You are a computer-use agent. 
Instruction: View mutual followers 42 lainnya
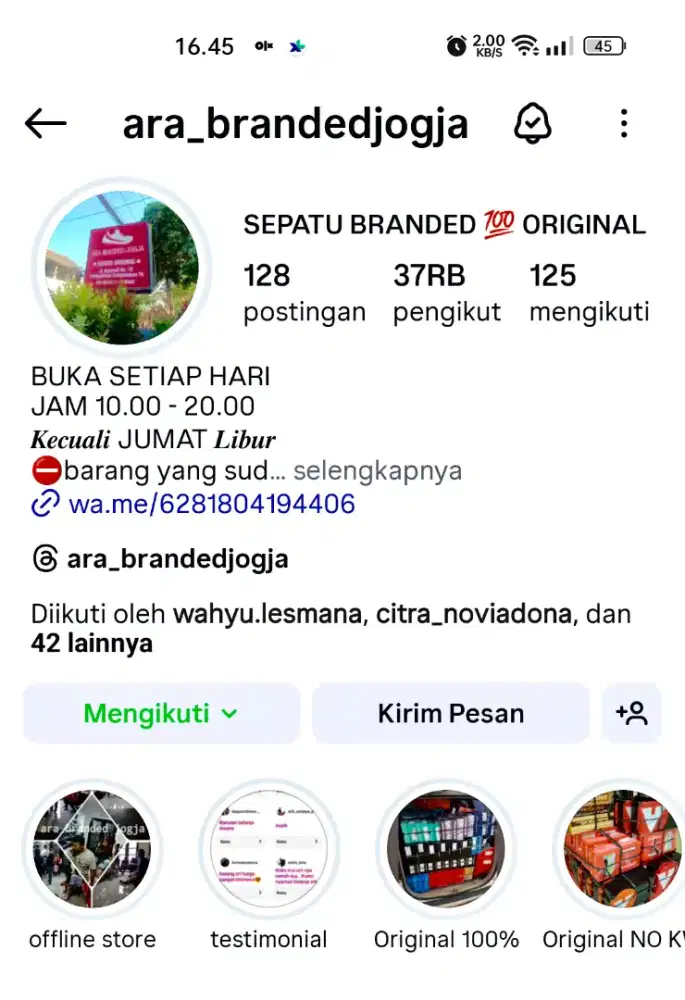(92, 642)
